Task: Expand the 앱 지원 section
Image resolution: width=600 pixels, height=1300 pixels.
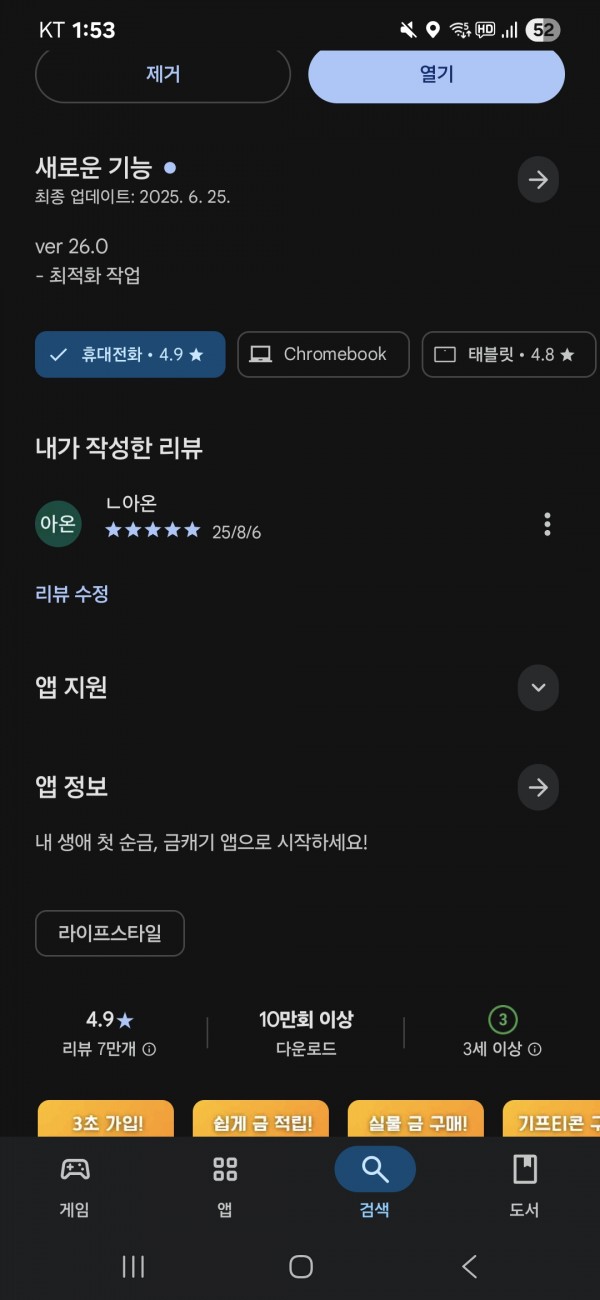Action: pyautogui.click(x=538, y=688)
